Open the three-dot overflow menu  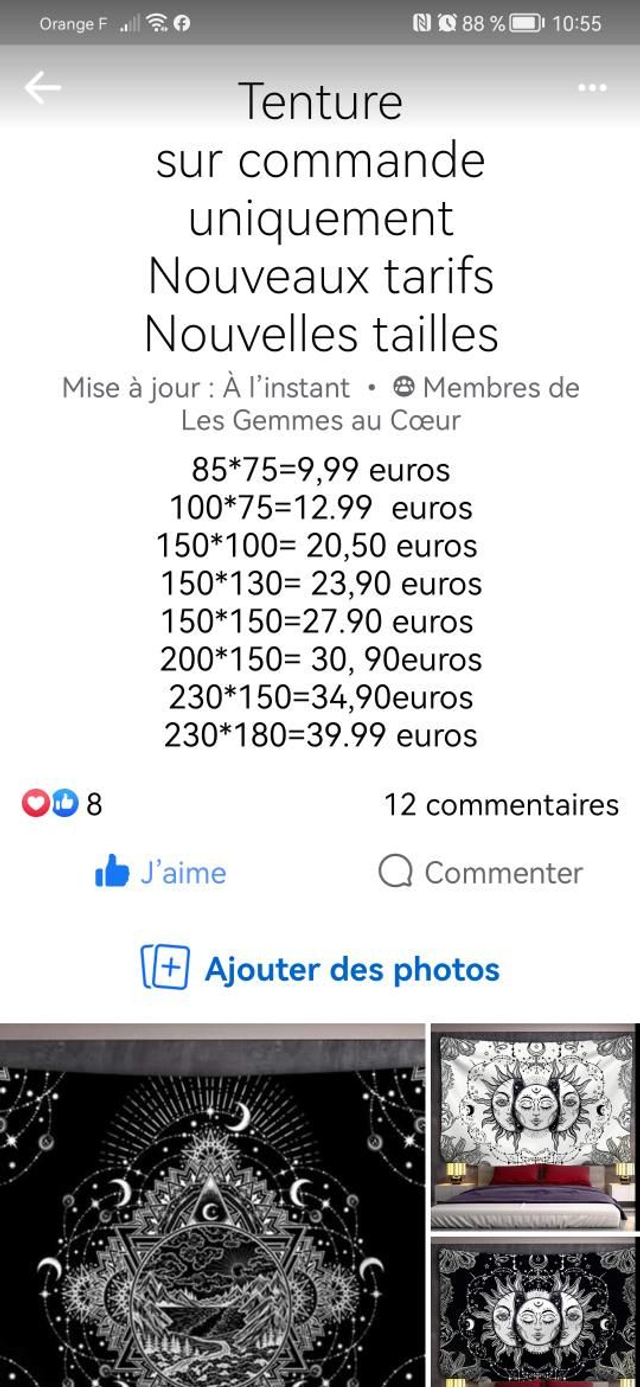[592, 88]
